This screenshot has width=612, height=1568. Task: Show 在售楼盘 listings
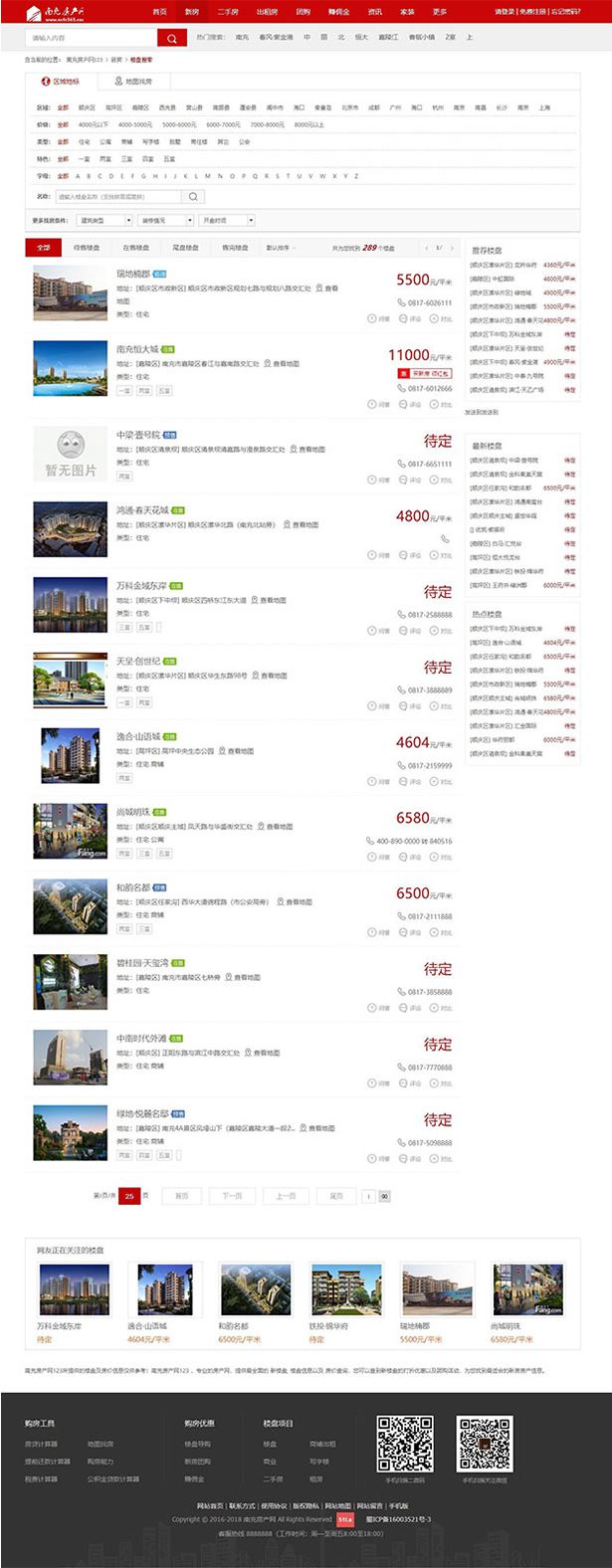136,248
